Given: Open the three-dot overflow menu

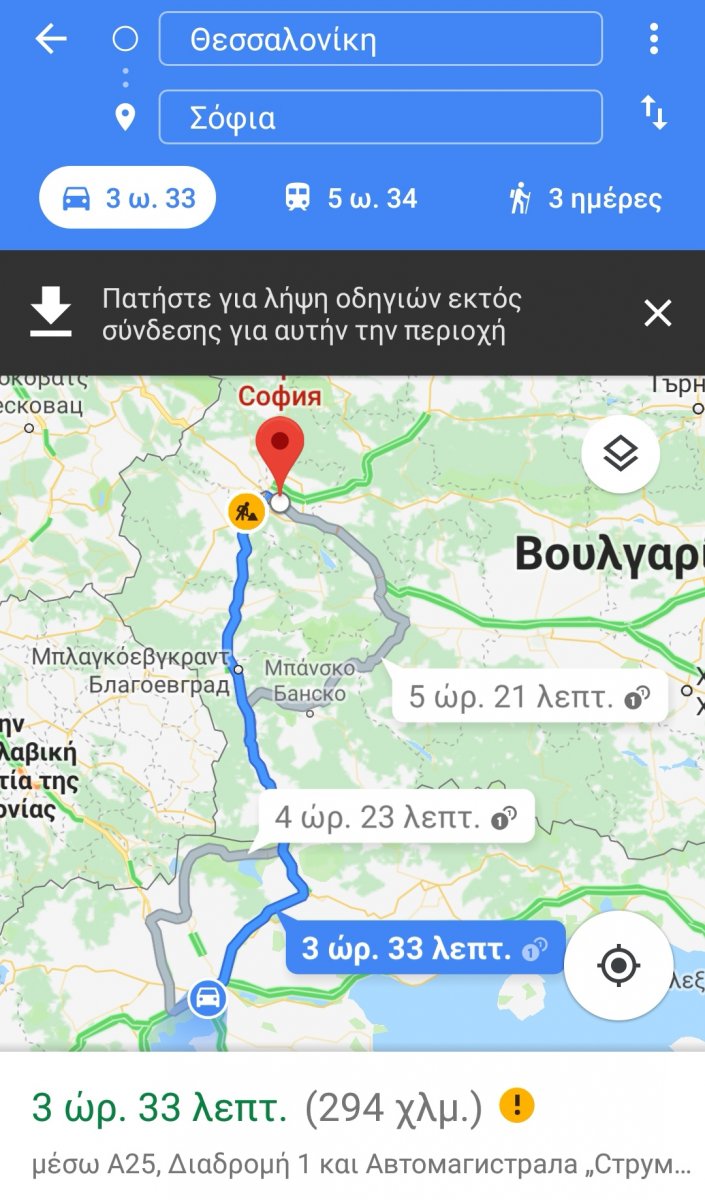Looking at the screenshot, I should pos(653,39).
